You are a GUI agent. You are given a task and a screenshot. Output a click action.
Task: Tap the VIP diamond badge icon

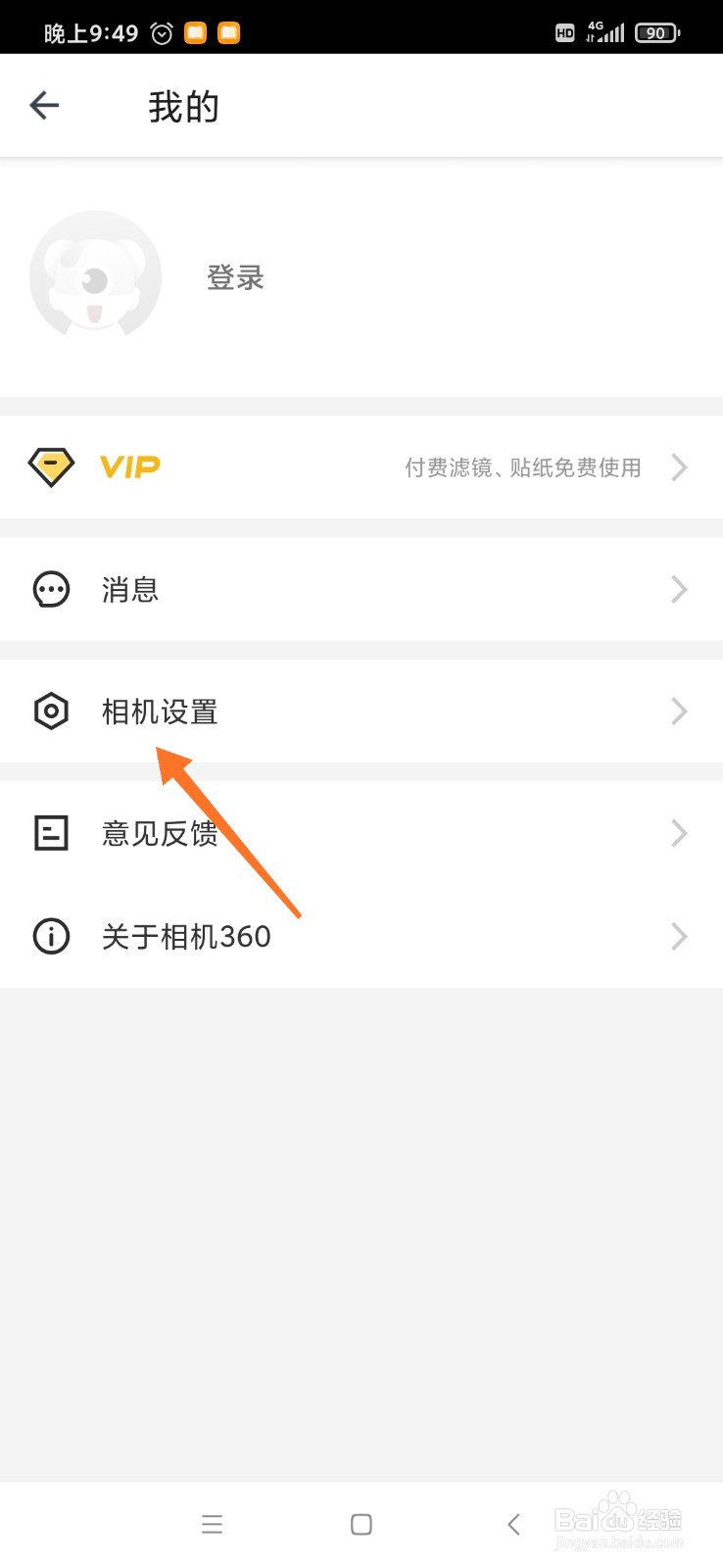click(51, 466)
